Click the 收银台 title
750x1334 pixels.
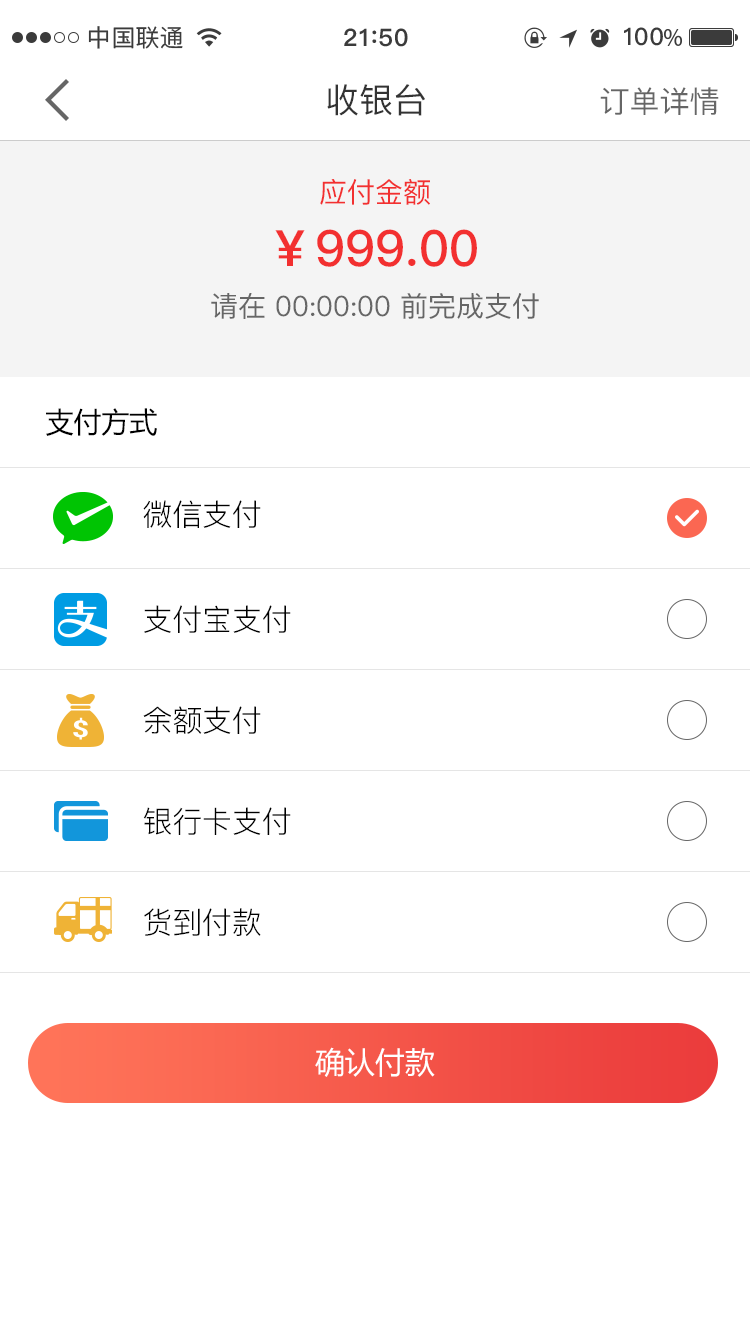375,100
